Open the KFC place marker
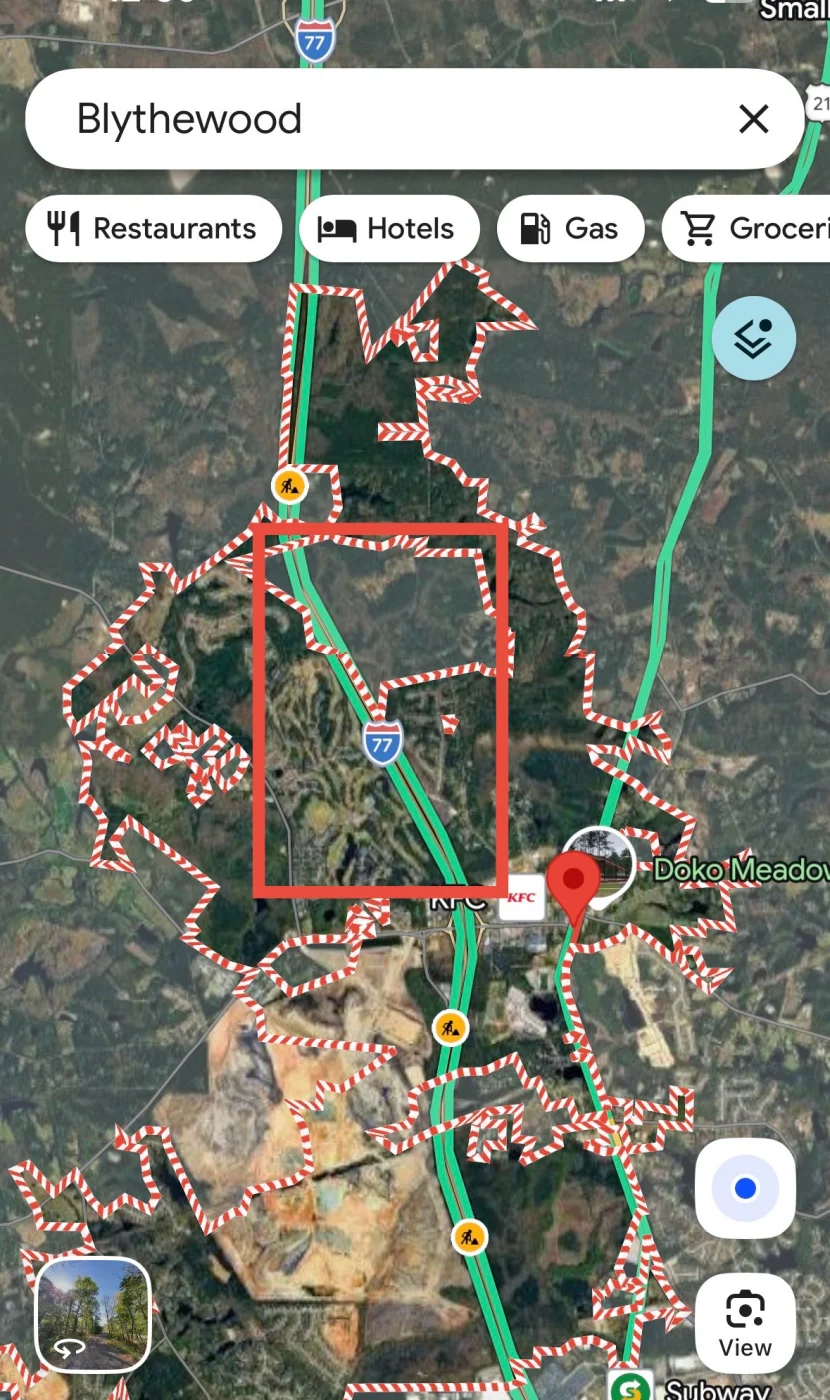This screenshot has height=1400, width=830. coord(522,897)
